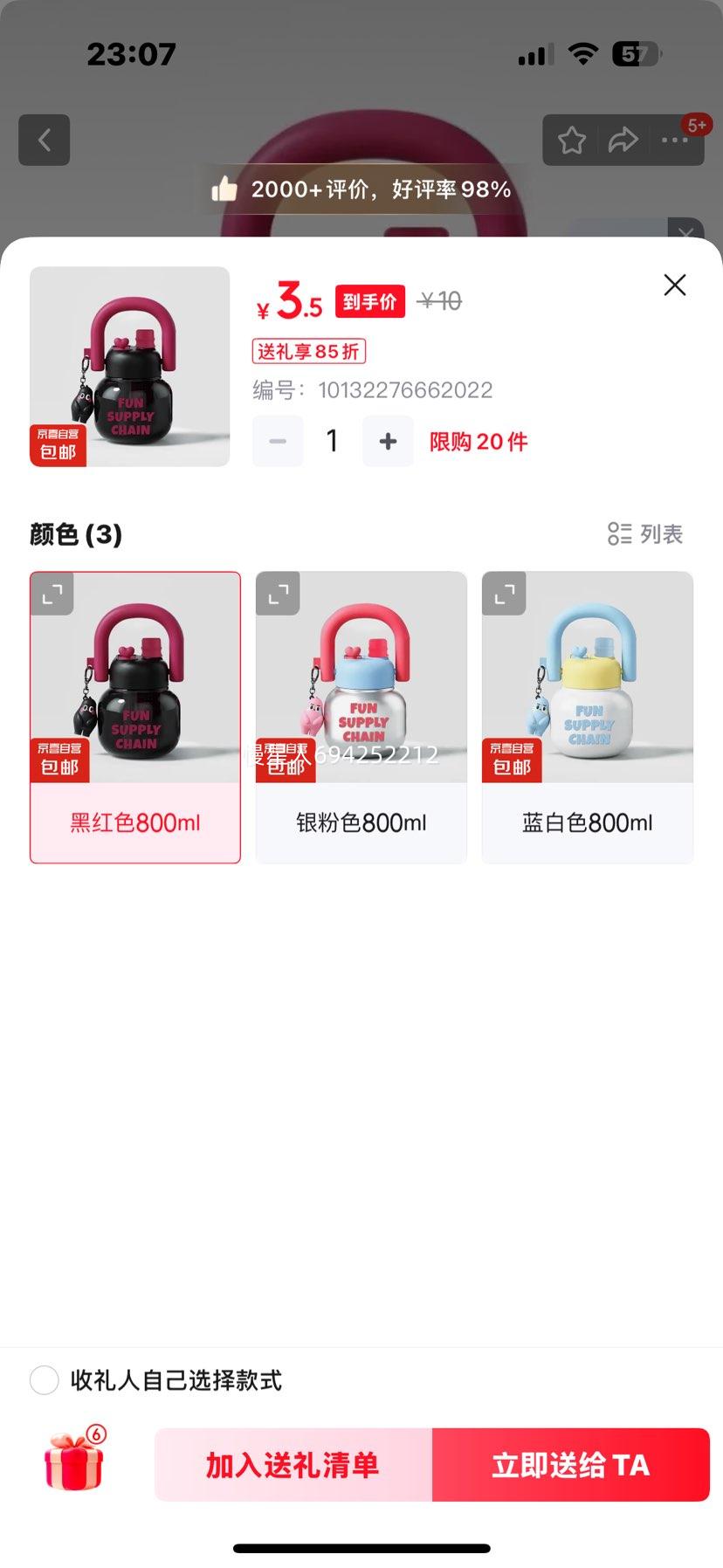Tap 立即送给TA button
This screenshot has height=1568, width=723.
pos(571,1465)
